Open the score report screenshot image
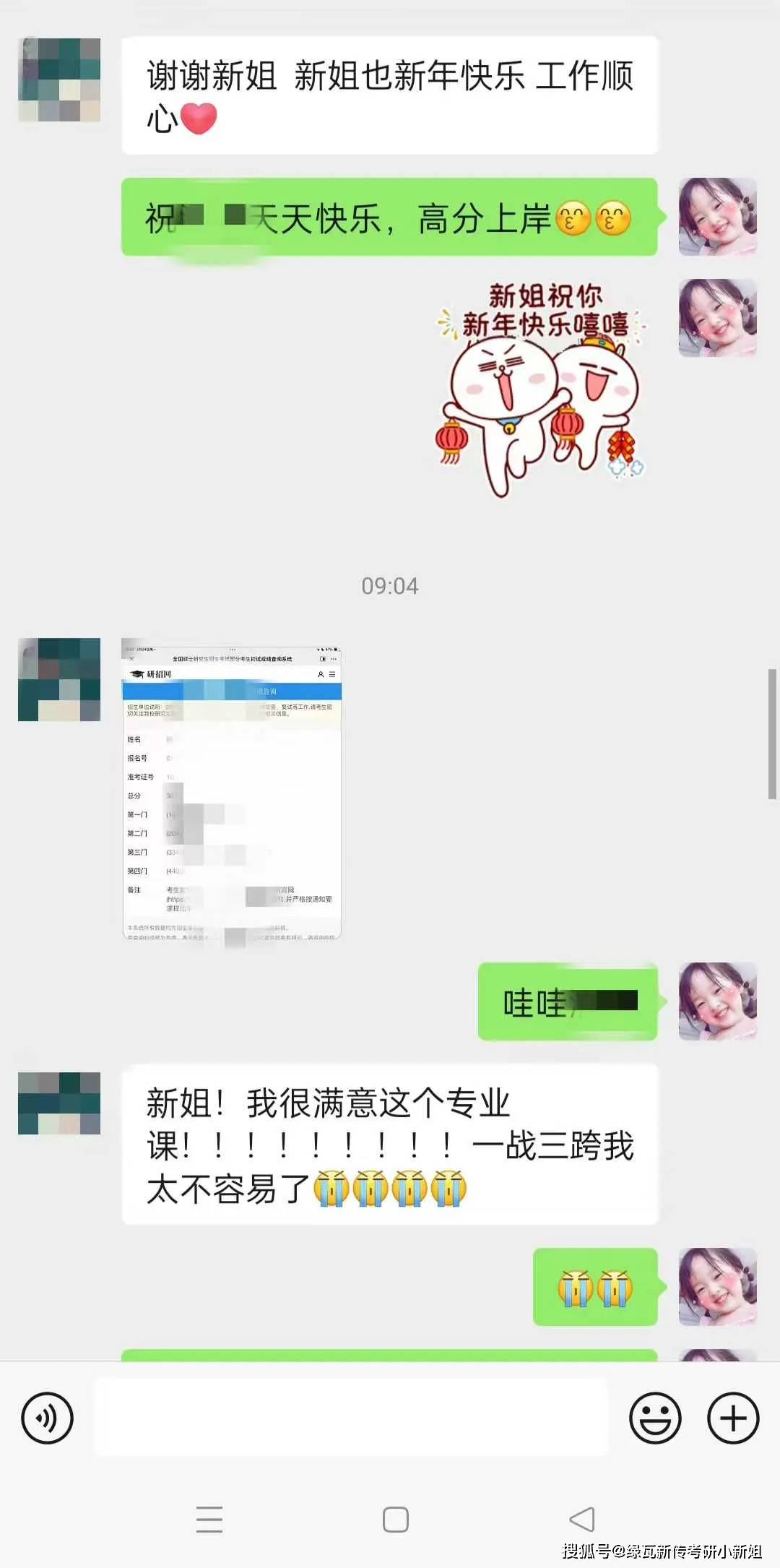This screenshot has height=1568, width=780. (231, 793)
